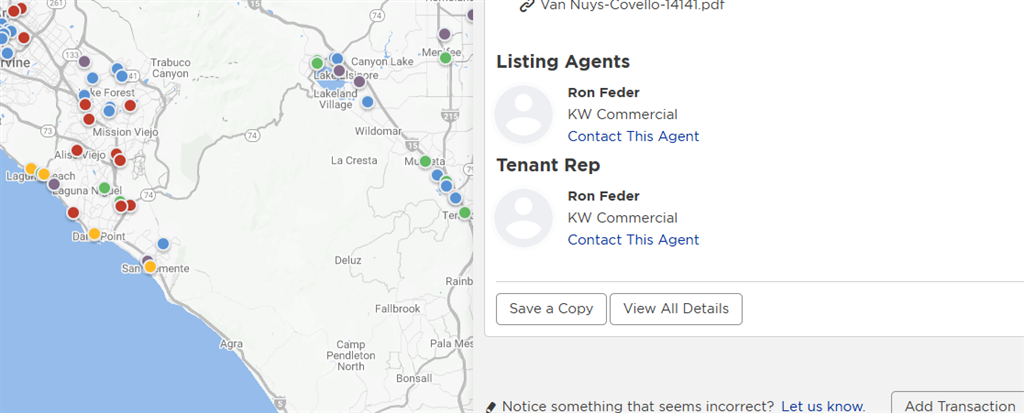Add a new transaction
The image size is (1024, 413).
958,406
